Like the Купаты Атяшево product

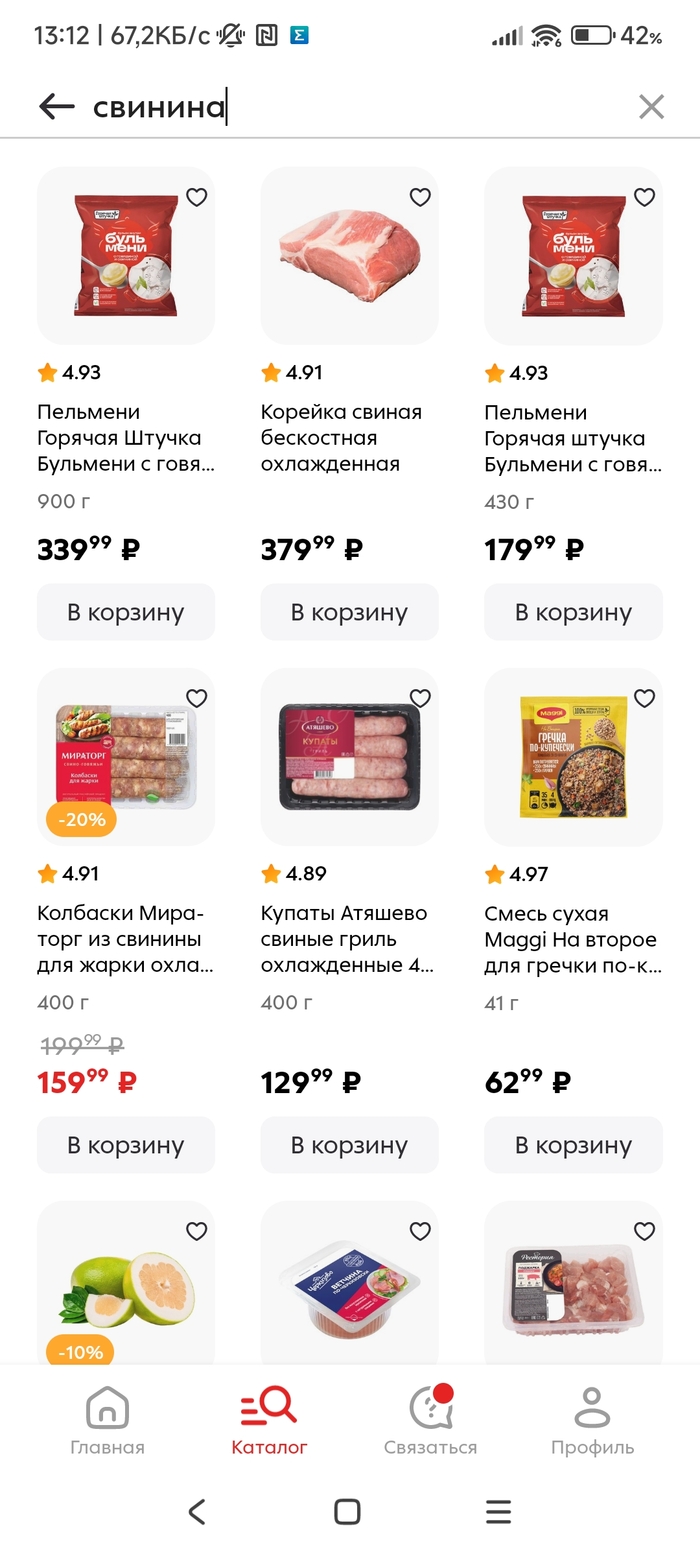pyautogui.click(x=420, y=698)
